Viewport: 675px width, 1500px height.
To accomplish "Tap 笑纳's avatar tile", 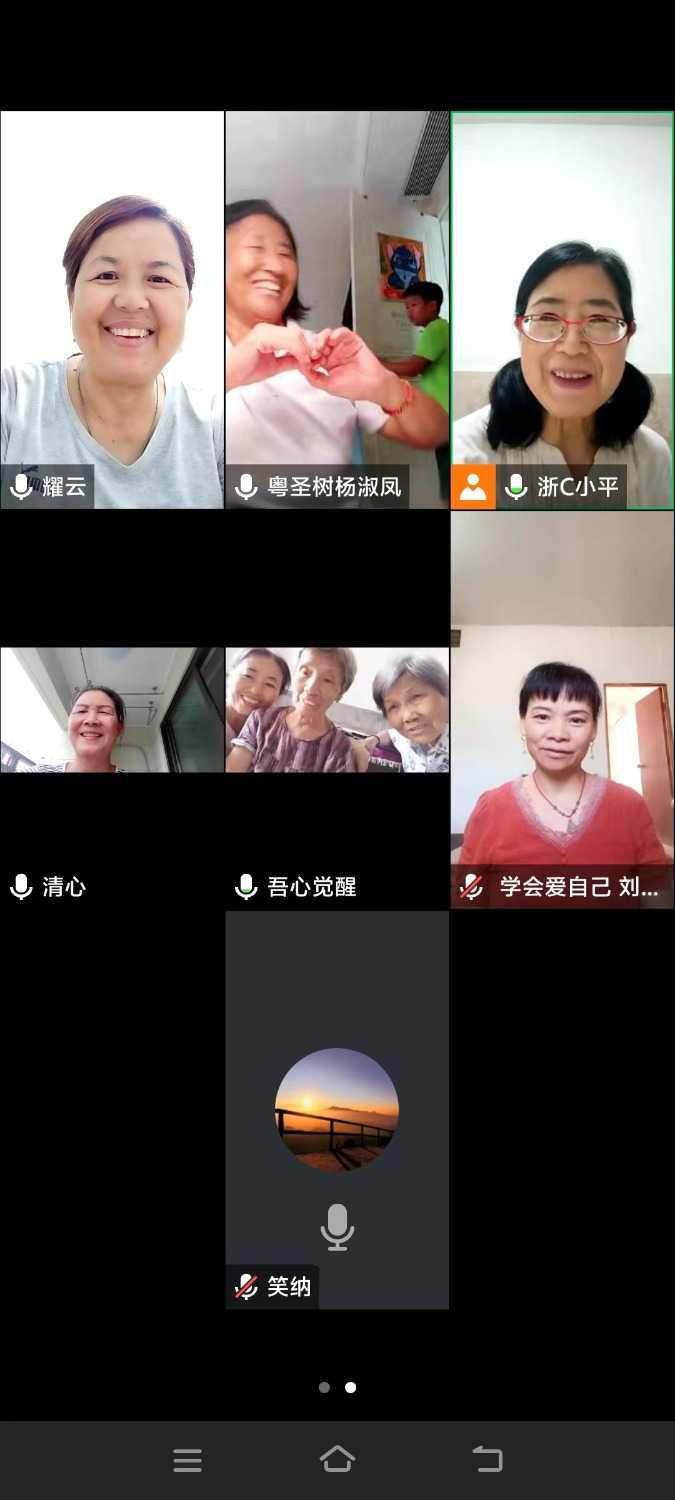I will [x=337, y=1110].
